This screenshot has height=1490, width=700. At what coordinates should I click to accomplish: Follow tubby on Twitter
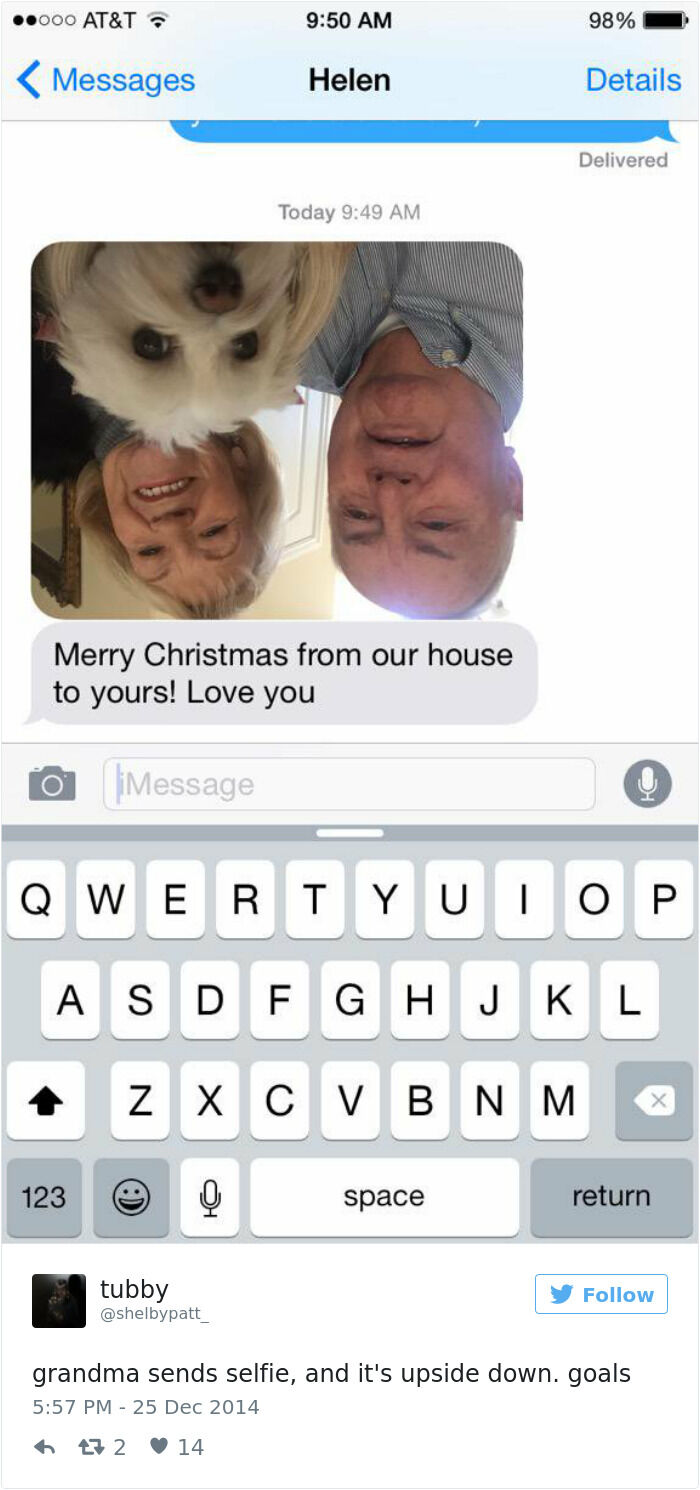[601, 1294]
